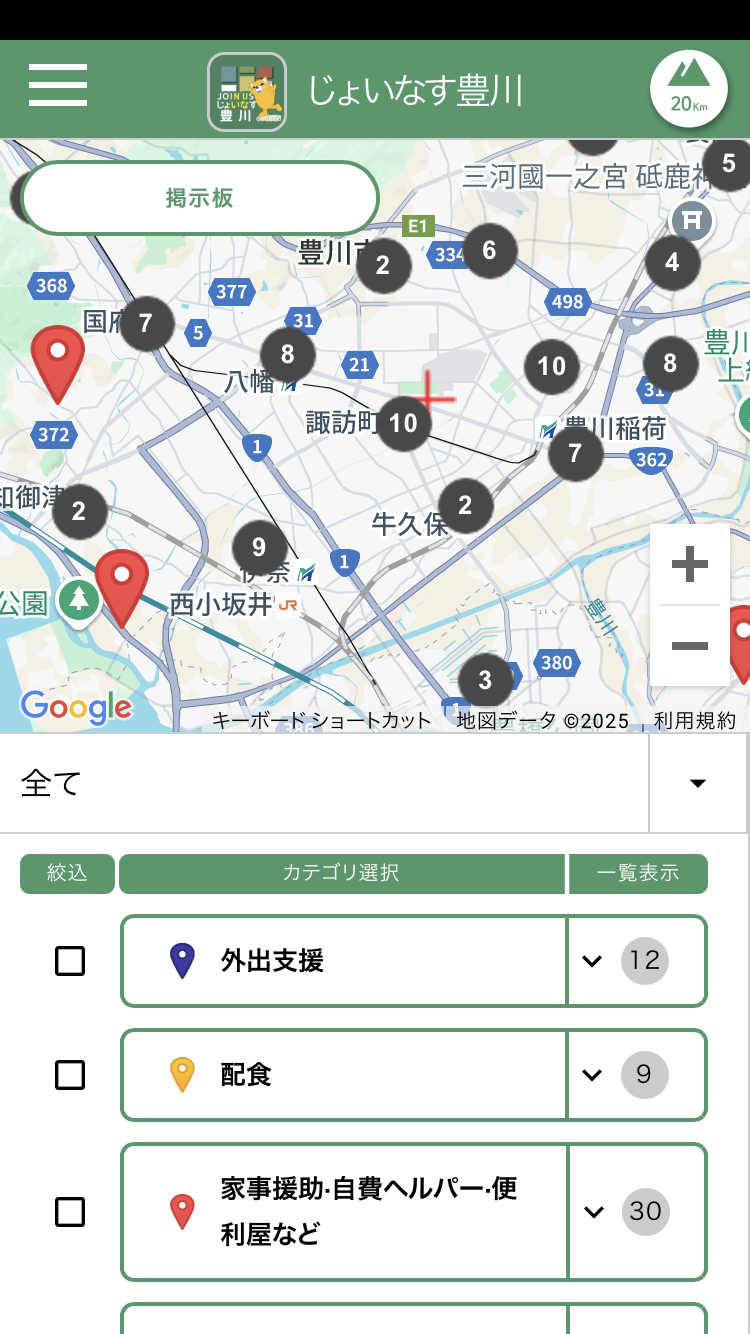The height and width of the screenshot is (1334, 750).
Task: Select the 配食 category
Action: click(x=343, y=1075)
